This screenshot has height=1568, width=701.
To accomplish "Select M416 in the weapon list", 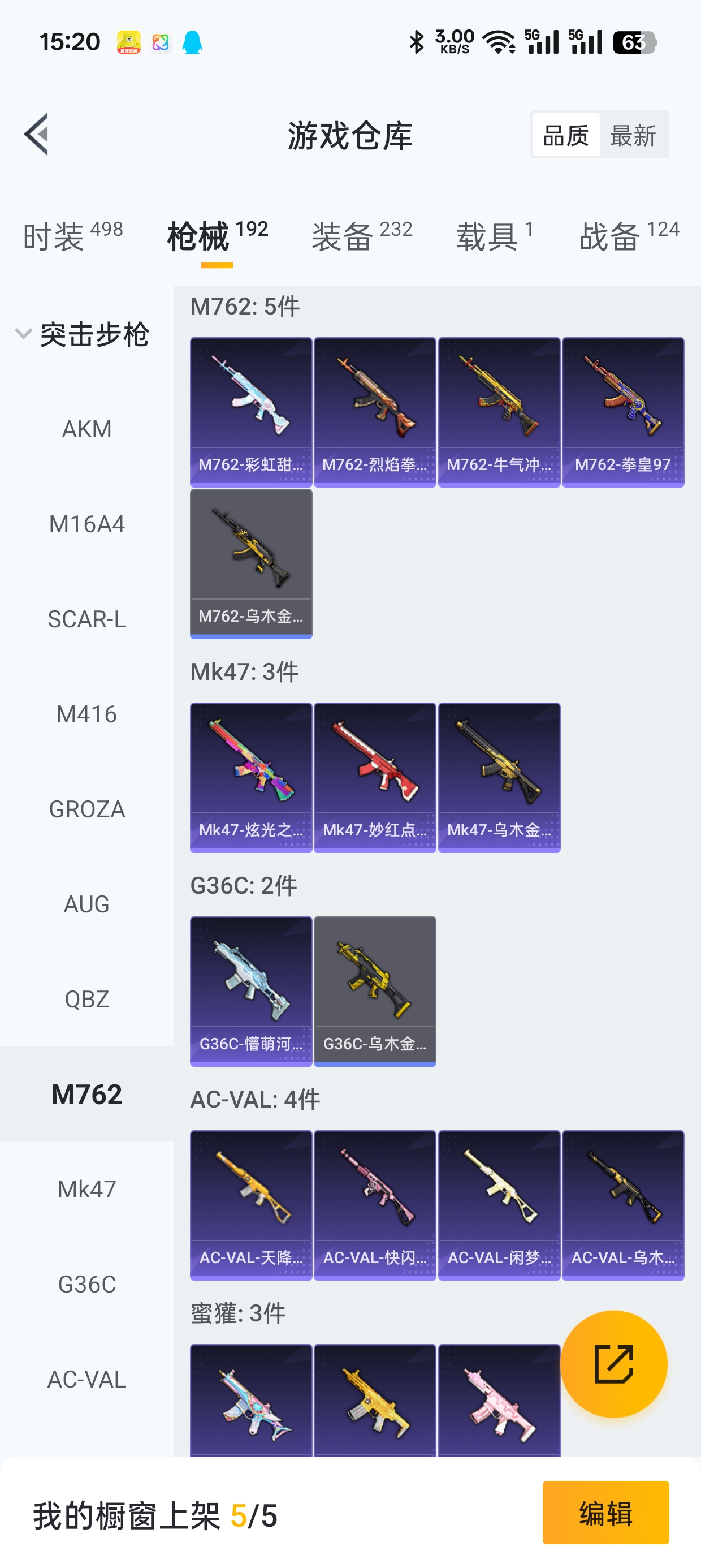I will pos(87,714).
